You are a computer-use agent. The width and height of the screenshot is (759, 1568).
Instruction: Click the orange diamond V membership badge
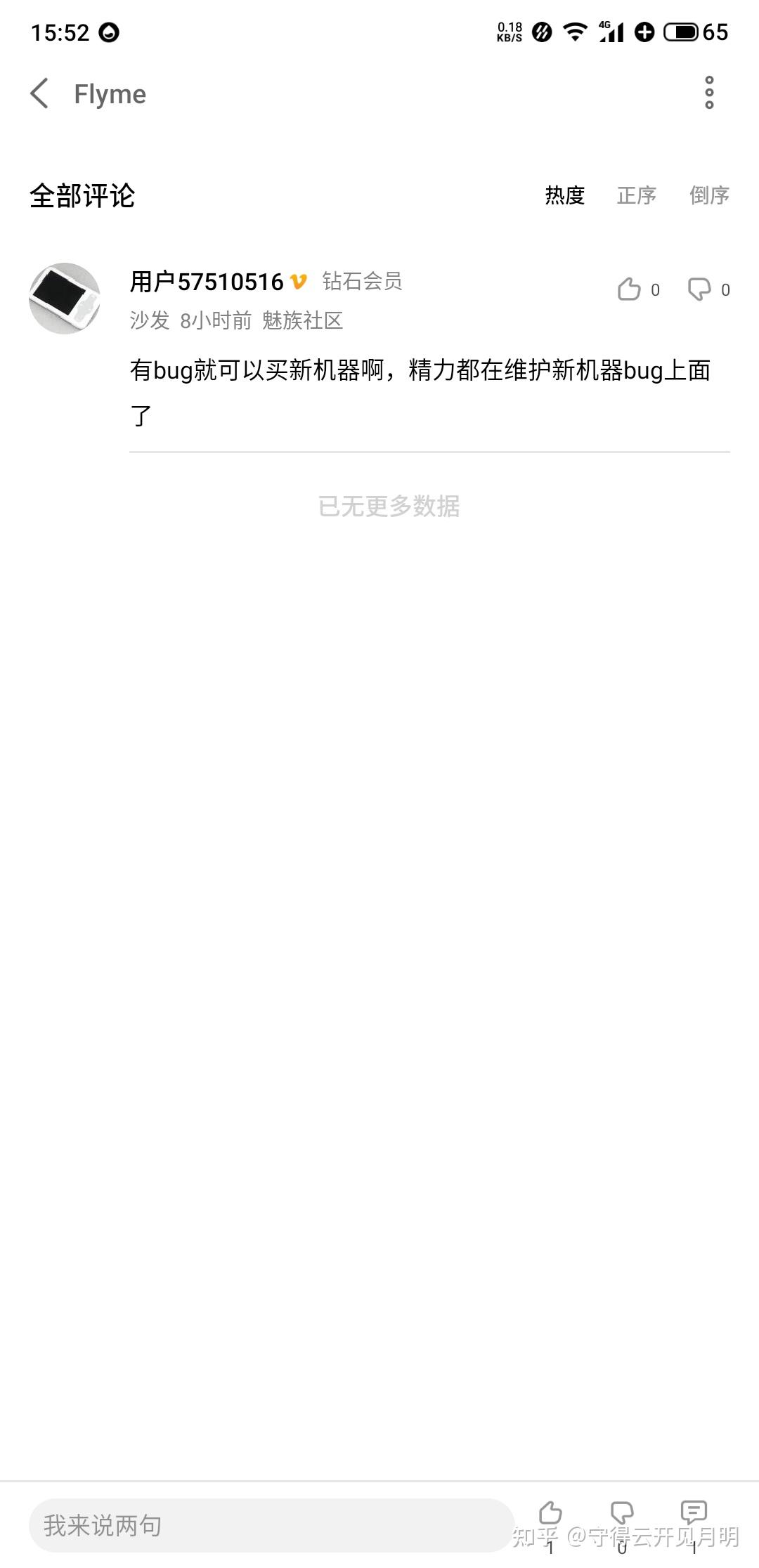click(x=298, y=280)
